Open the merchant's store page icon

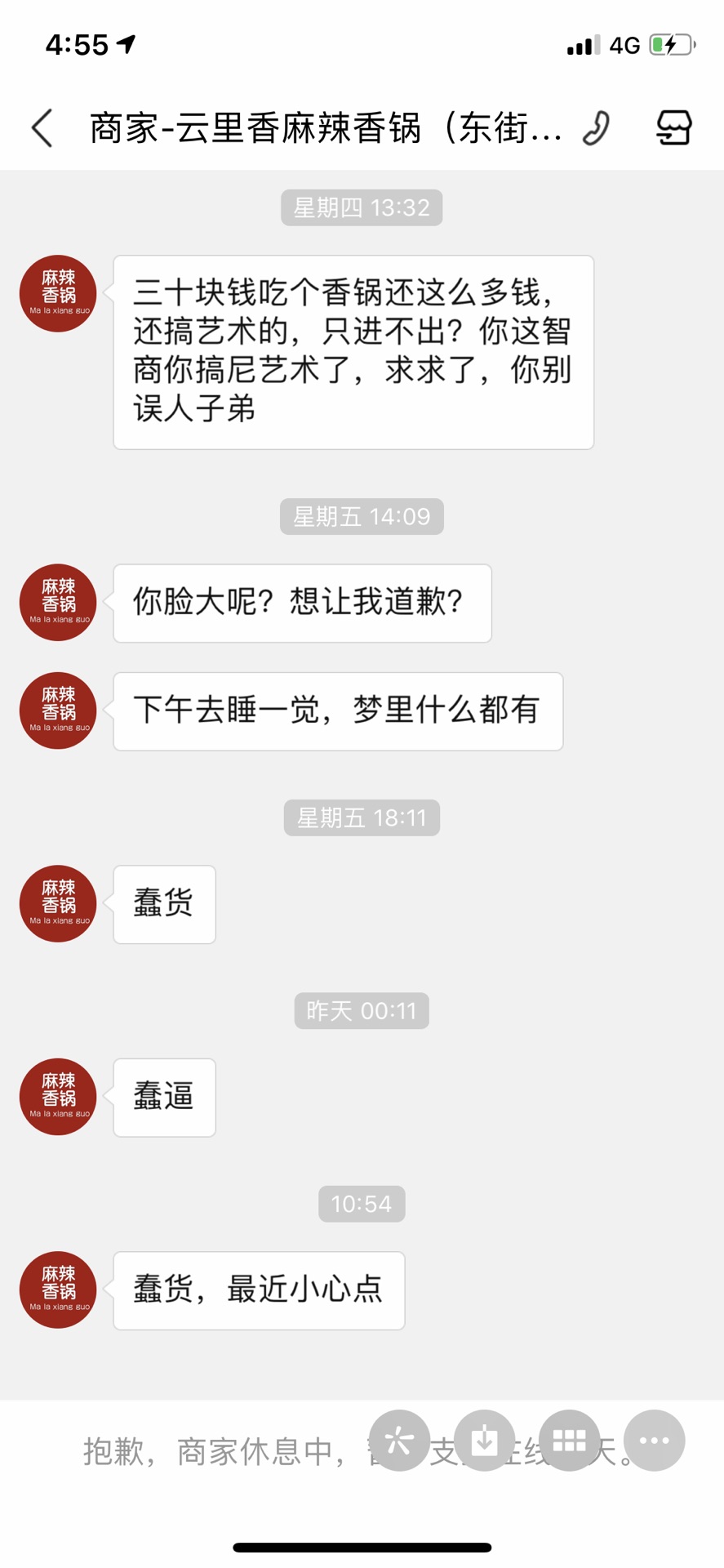pyautogui.click(x=674, y=128)
